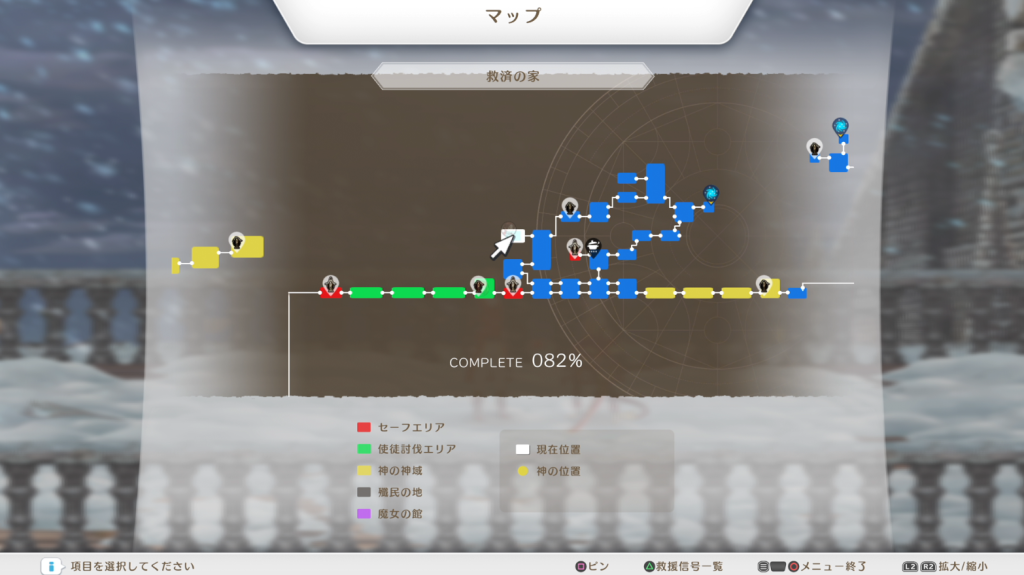Tap the ピン pin button hint
1024x575 pixels.
[x=591, y=566]
